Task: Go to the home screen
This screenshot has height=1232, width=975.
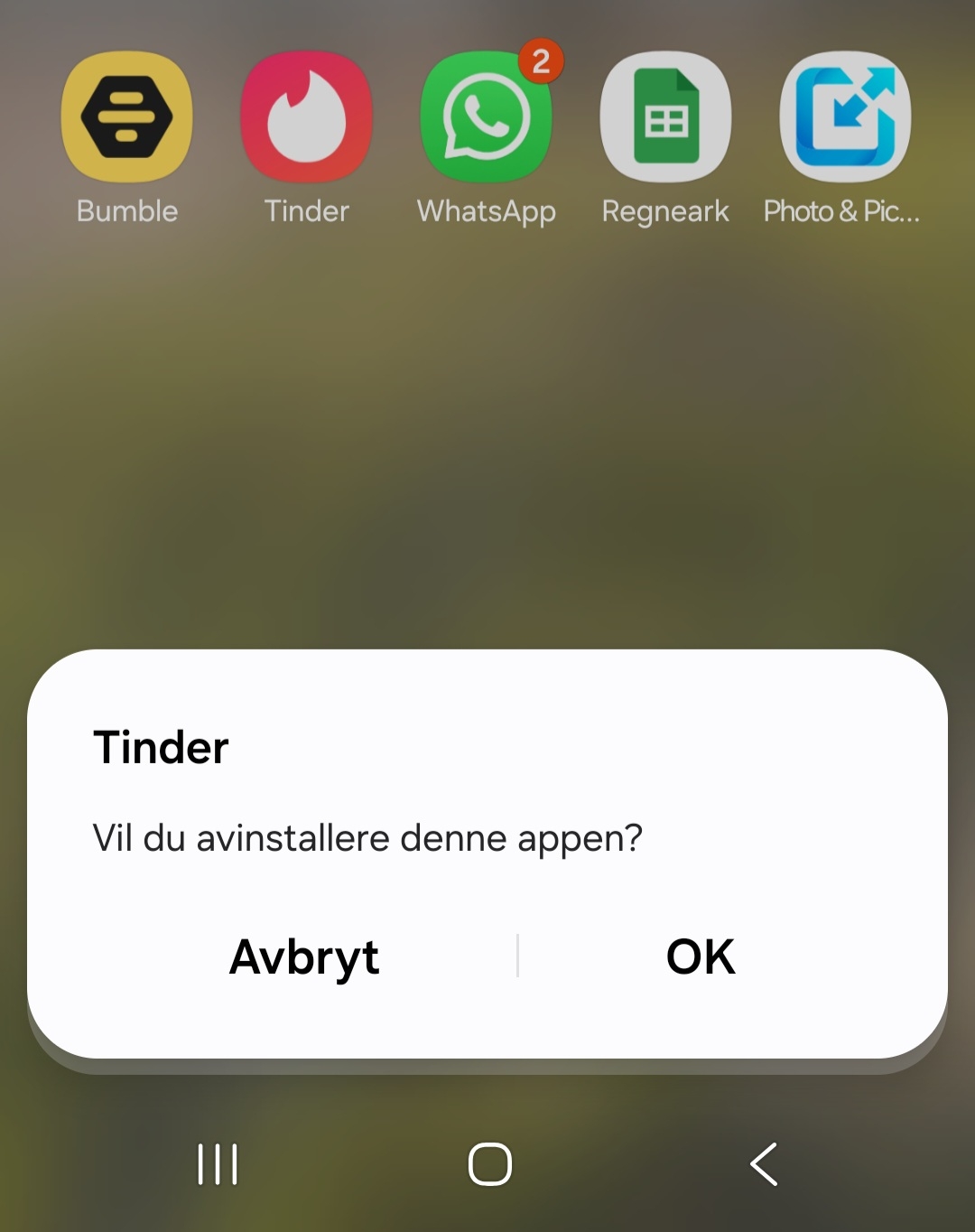Action: click(490, 1163)
